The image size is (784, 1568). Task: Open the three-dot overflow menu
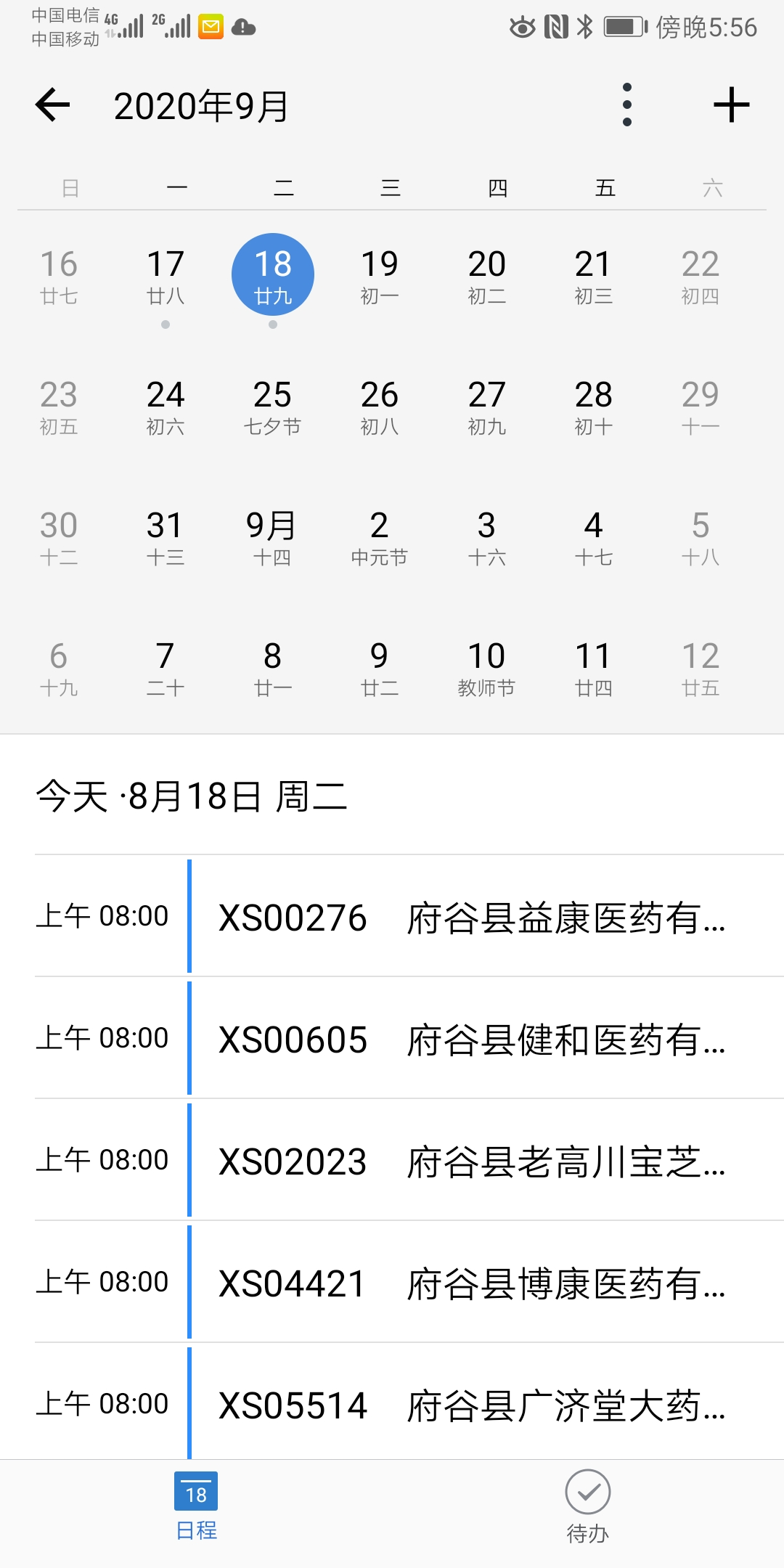[627, 105]
